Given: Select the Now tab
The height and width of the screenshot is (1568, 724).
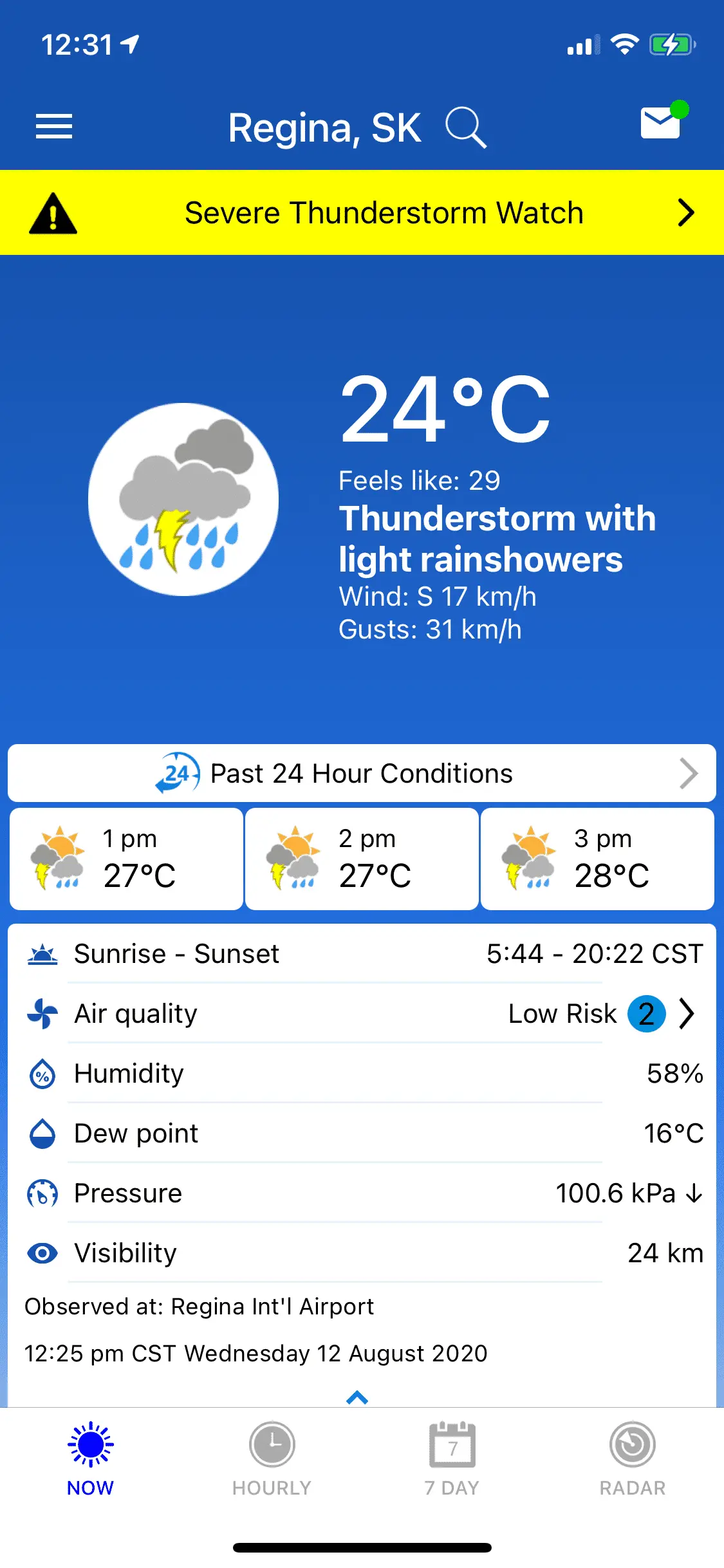Looking at the screenshot, I should 91,1459.
